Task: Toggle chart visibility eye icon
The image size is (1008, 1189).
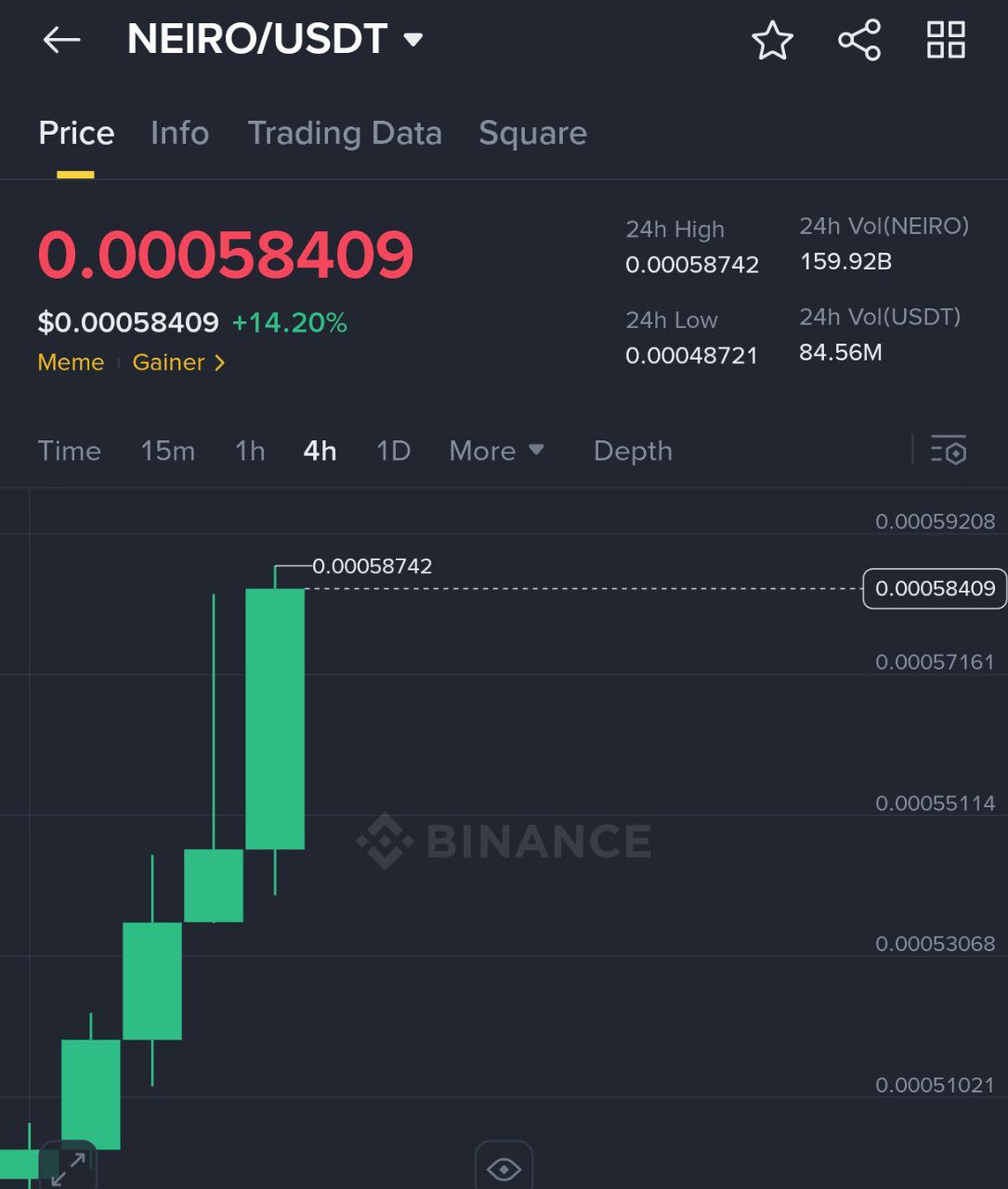Action: point(504,1169)
